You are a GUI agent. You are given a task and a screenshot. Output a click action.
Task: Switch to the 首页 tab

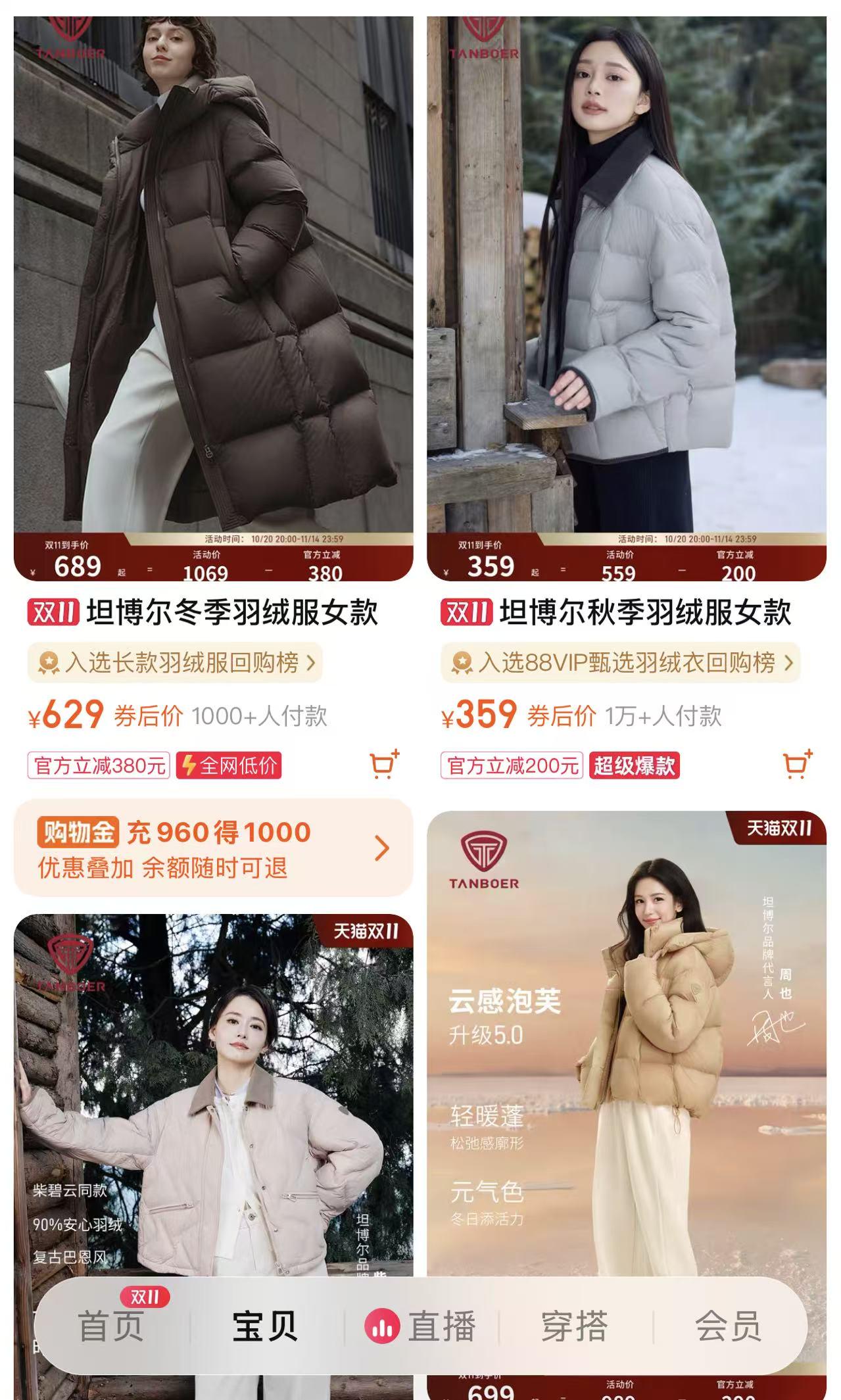pyautogui.click(x=111, y=1326)
